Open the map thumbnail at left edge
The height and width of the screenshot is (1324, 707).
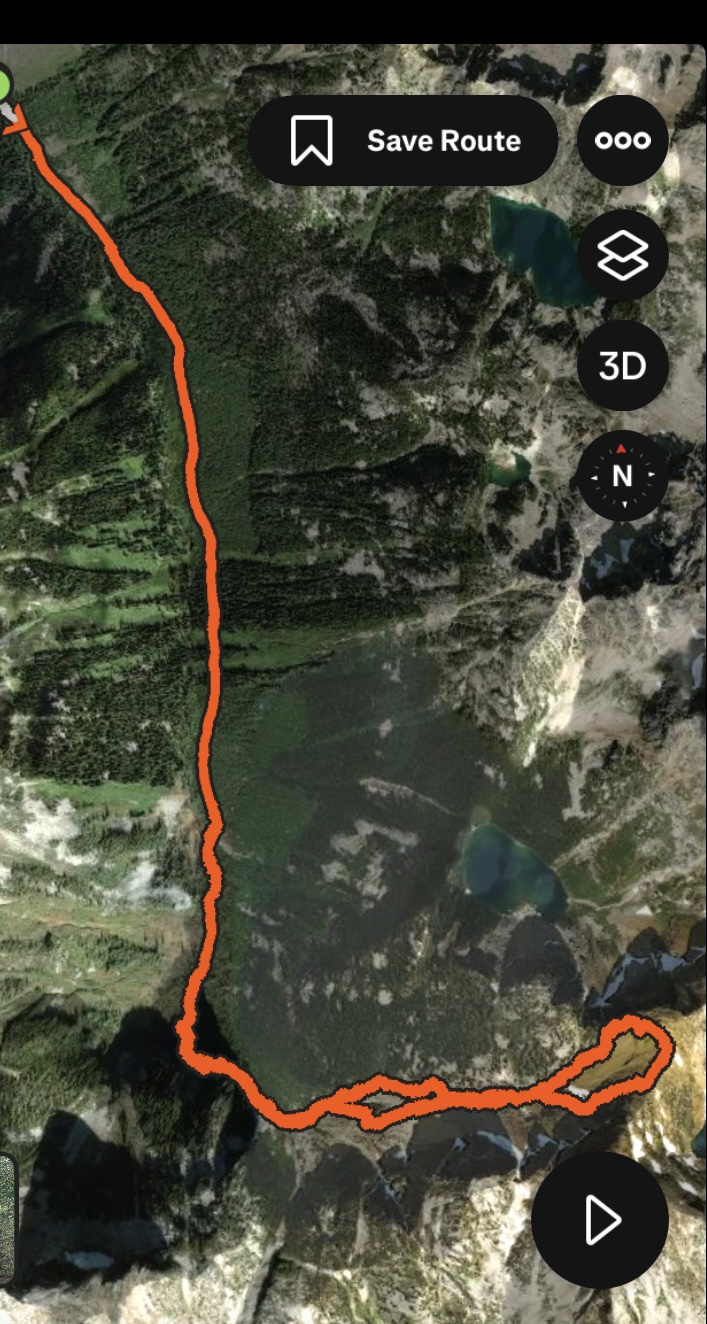(7, 1218)
